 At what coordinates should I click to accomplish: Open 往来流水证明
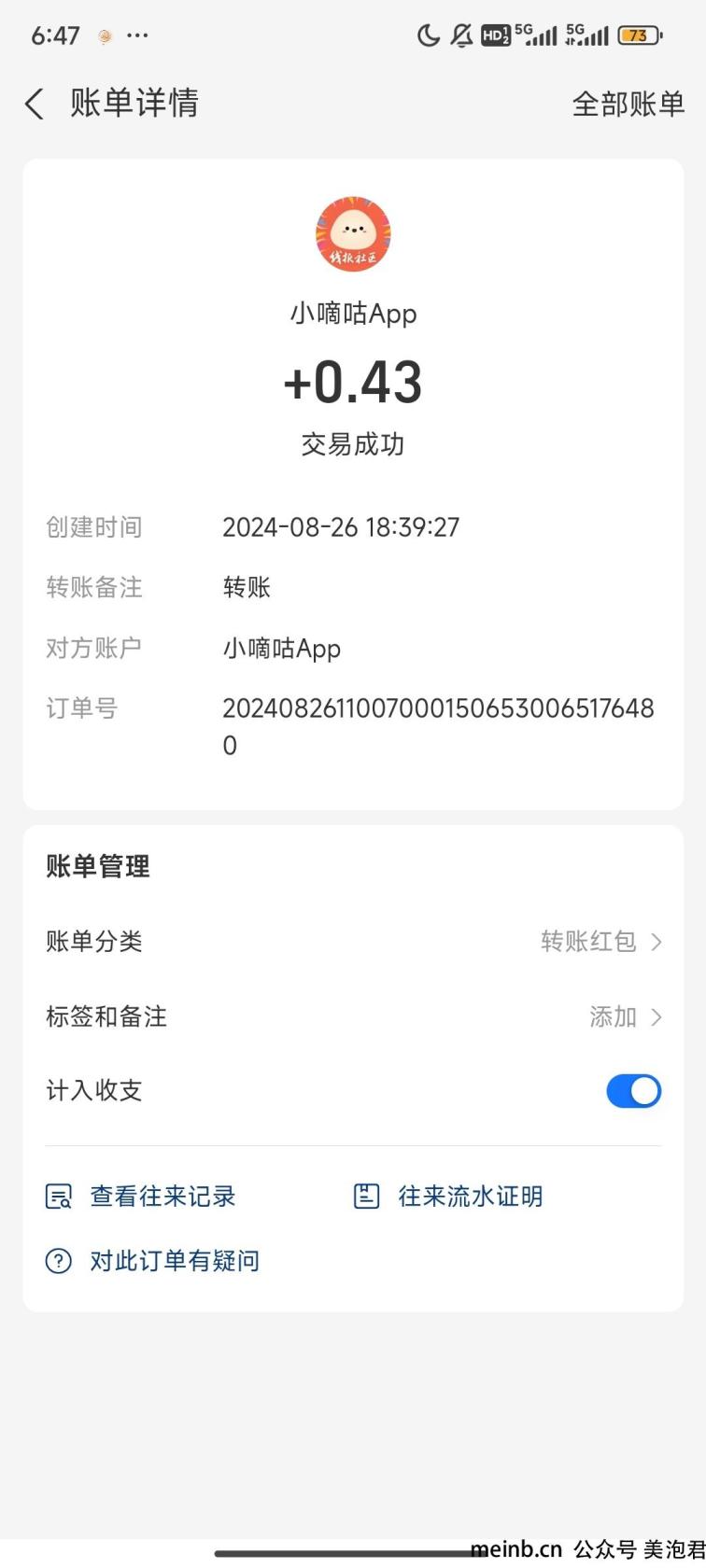pyautogui.click(x=448, y=1197)
